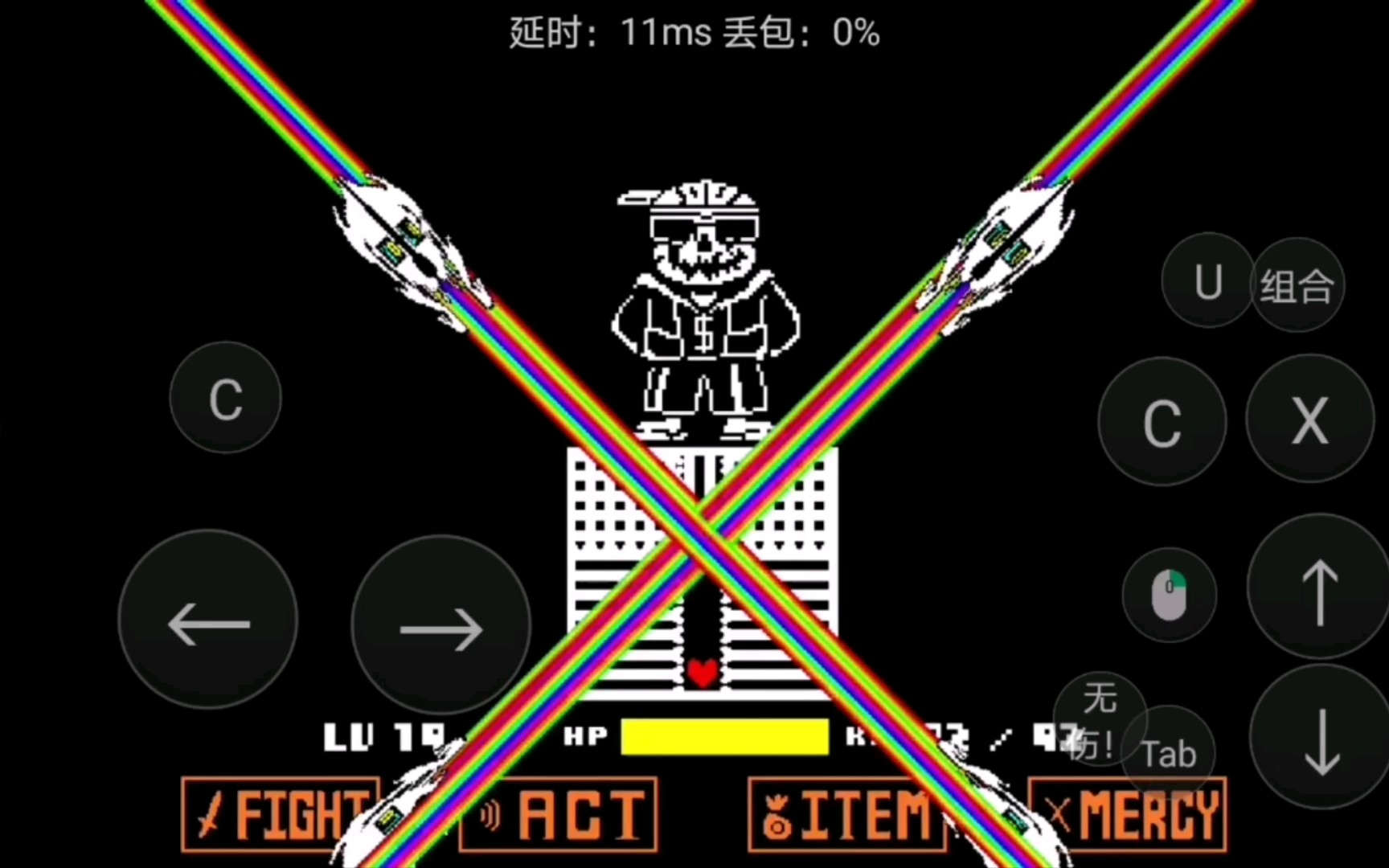Tap the mouse mode icon
The height and width of the screenshot is (868, 1389).
coord(1169,595)
